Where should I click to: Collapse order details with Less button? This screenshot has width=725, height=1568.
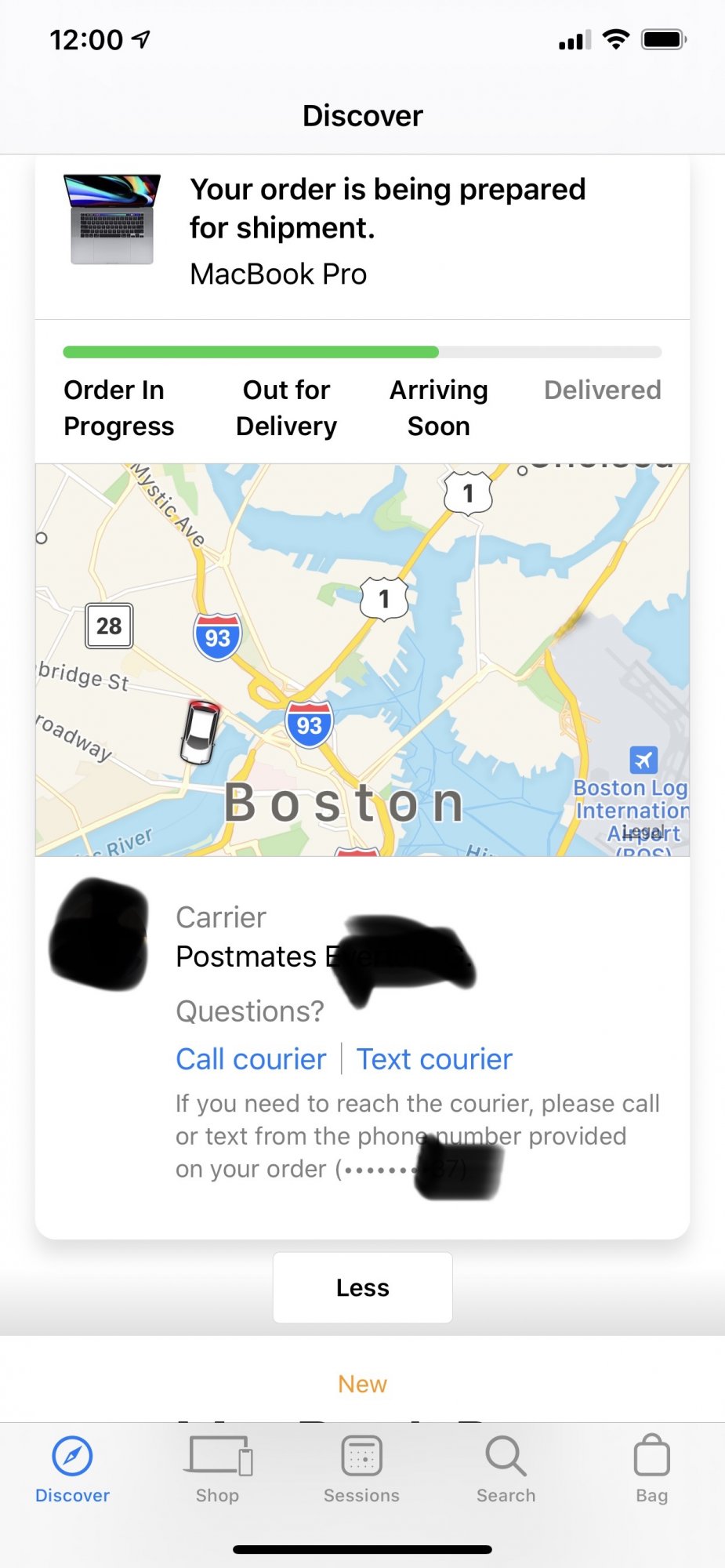tap(362, 1288)
